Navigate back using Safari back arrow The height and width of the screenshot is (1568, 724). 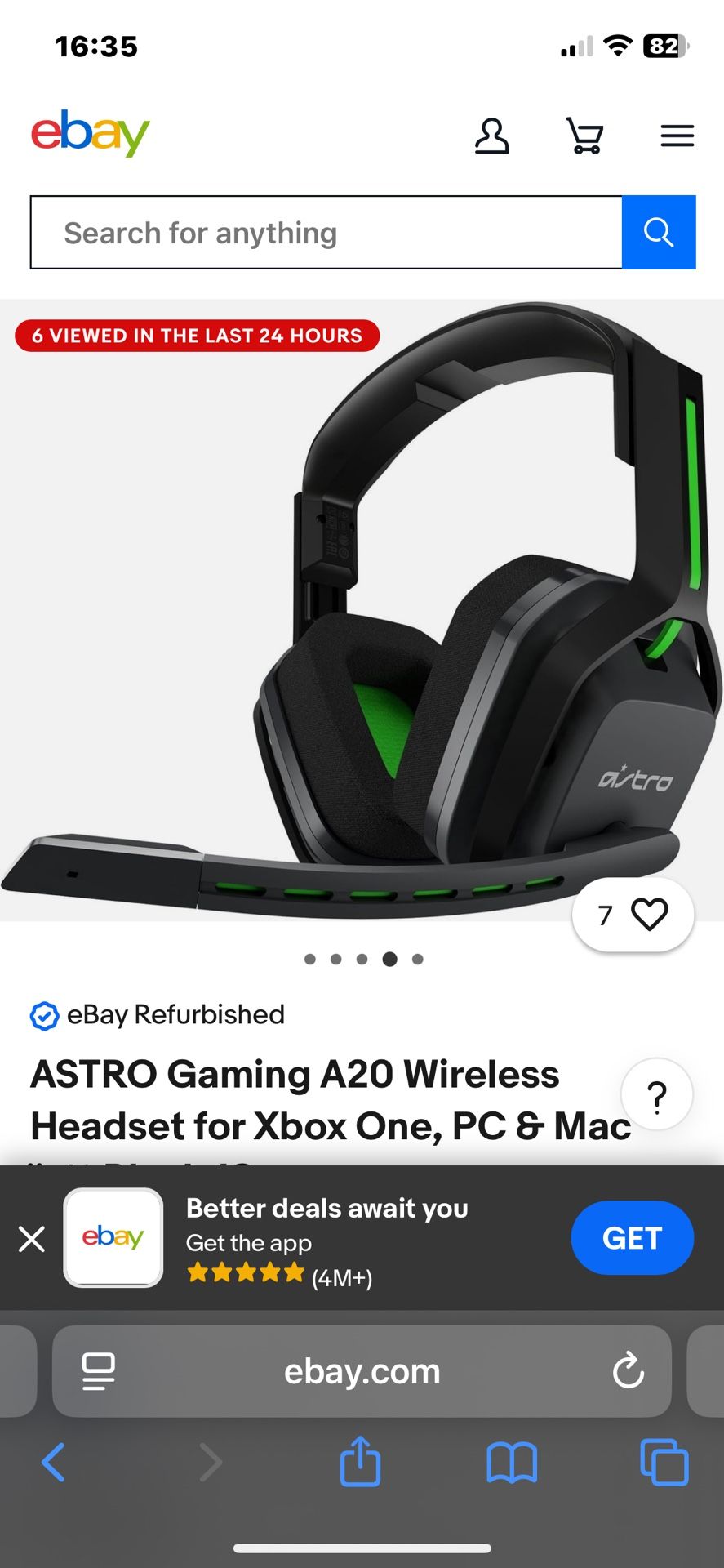click(54, 1462)
